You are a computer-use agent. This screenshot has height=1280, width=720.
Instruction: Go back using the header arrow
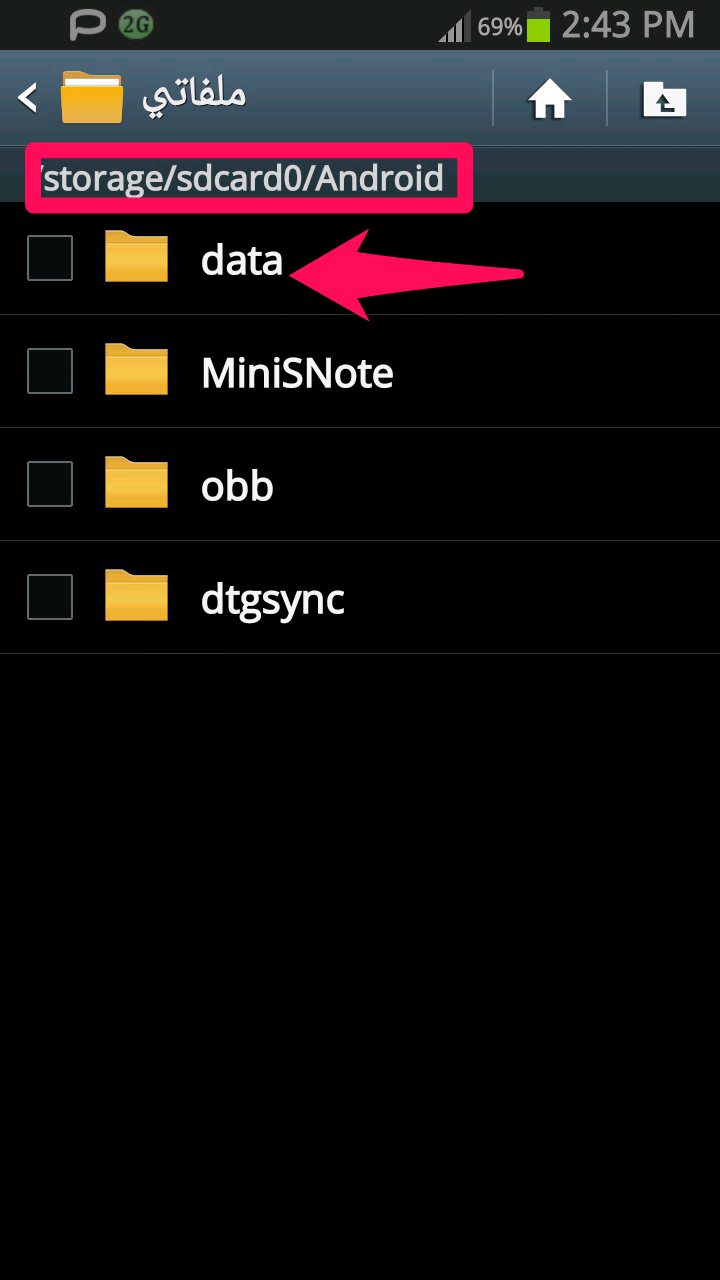(28, 98)
